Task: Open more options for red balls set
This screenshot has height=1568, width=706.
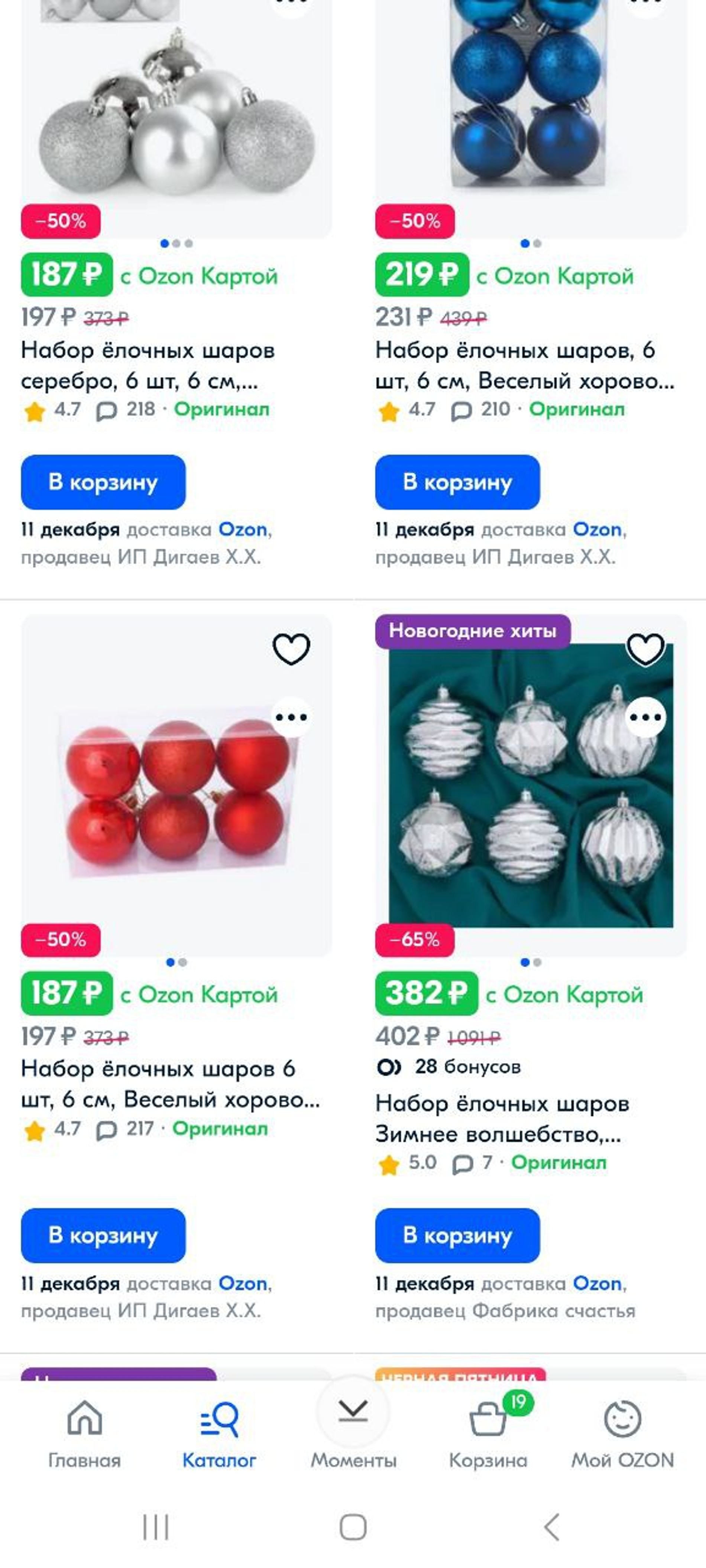Action: pos(291,717)
